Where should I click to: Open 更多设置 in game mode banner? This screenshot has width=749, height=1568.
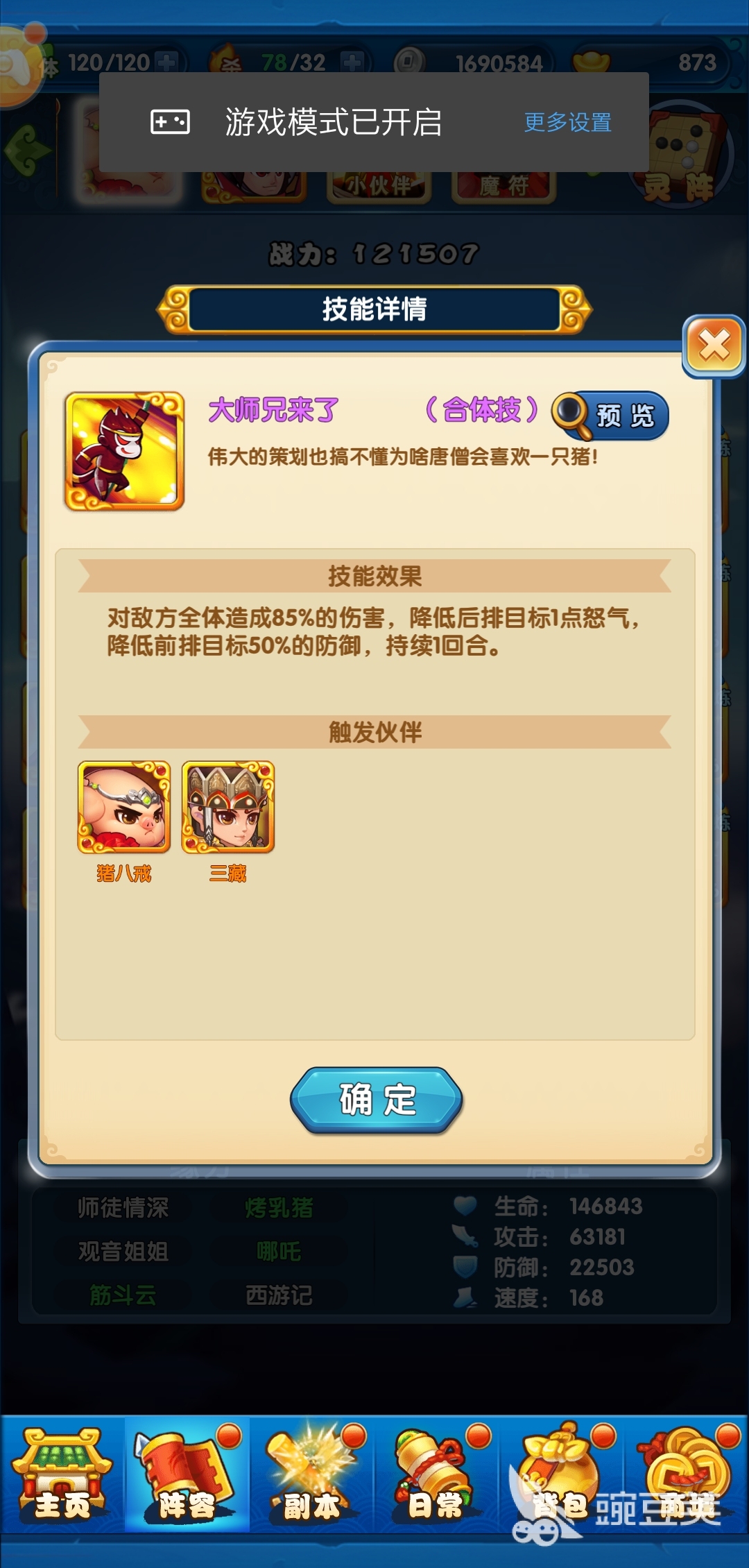coord(567,123)
